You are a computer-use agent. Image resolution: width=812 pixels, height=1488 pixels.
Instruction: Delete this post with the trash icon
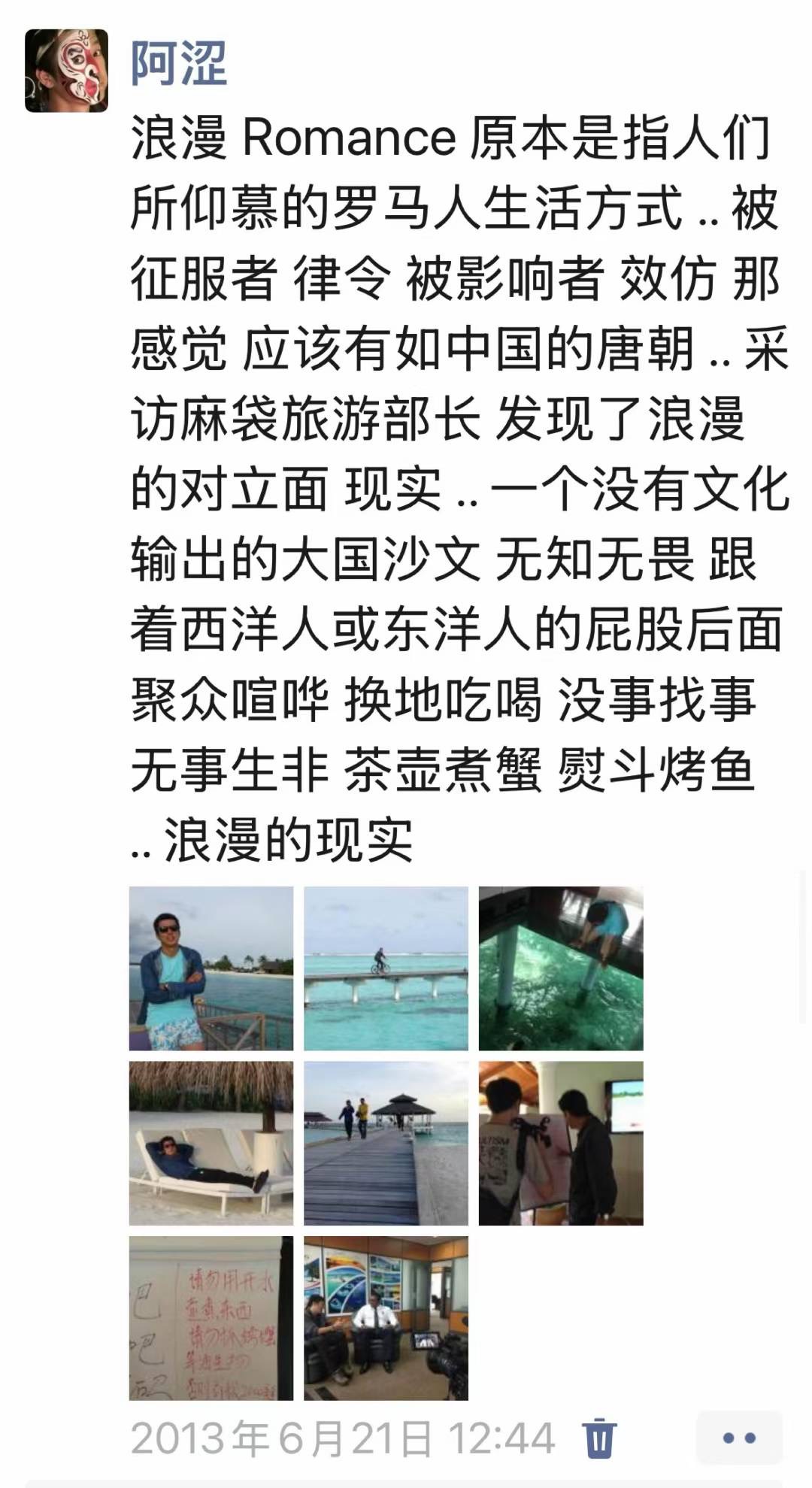pyautogui.click(x=599, y=1437)
